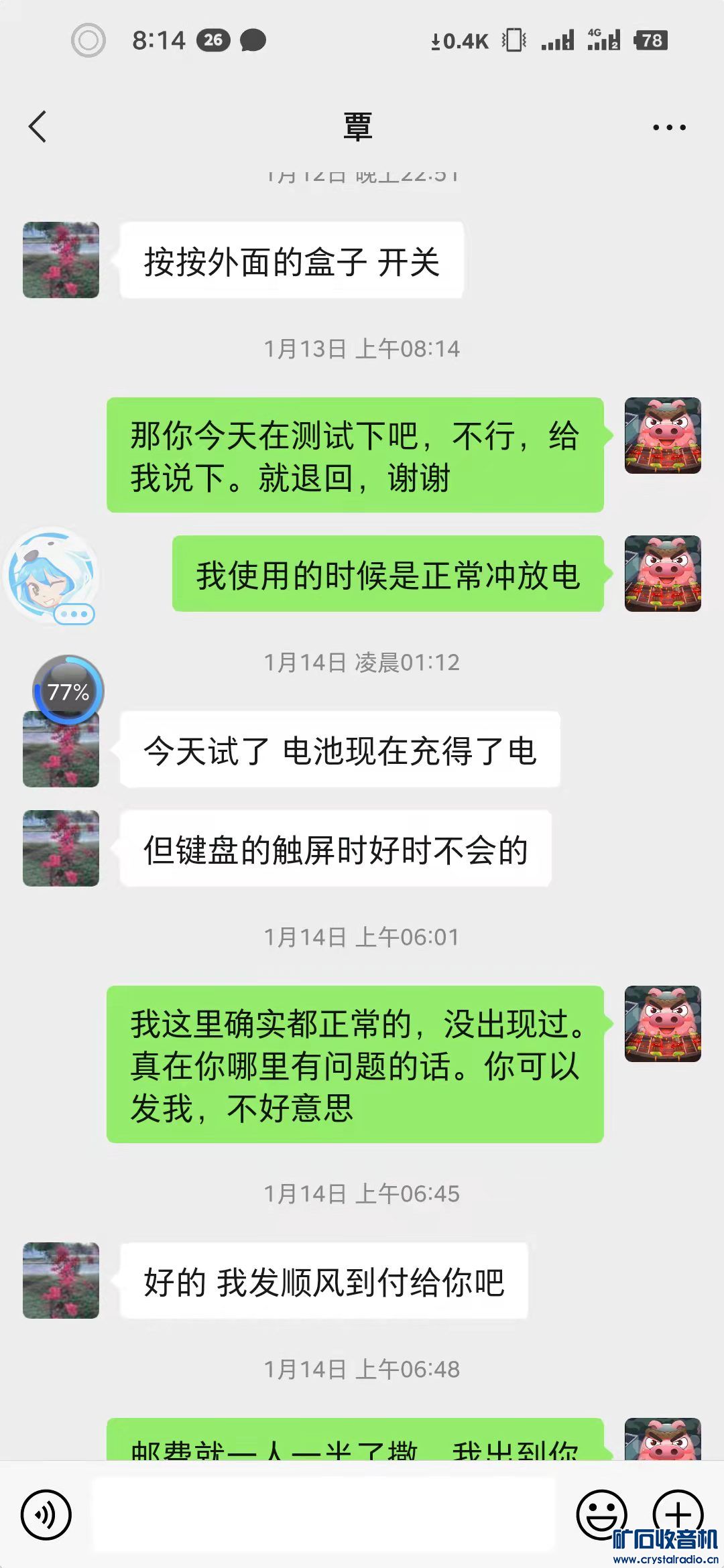
Task: Open contact avatar beside 好的 我发顺风到付给你吧
Action: (x=61, y=1281)
